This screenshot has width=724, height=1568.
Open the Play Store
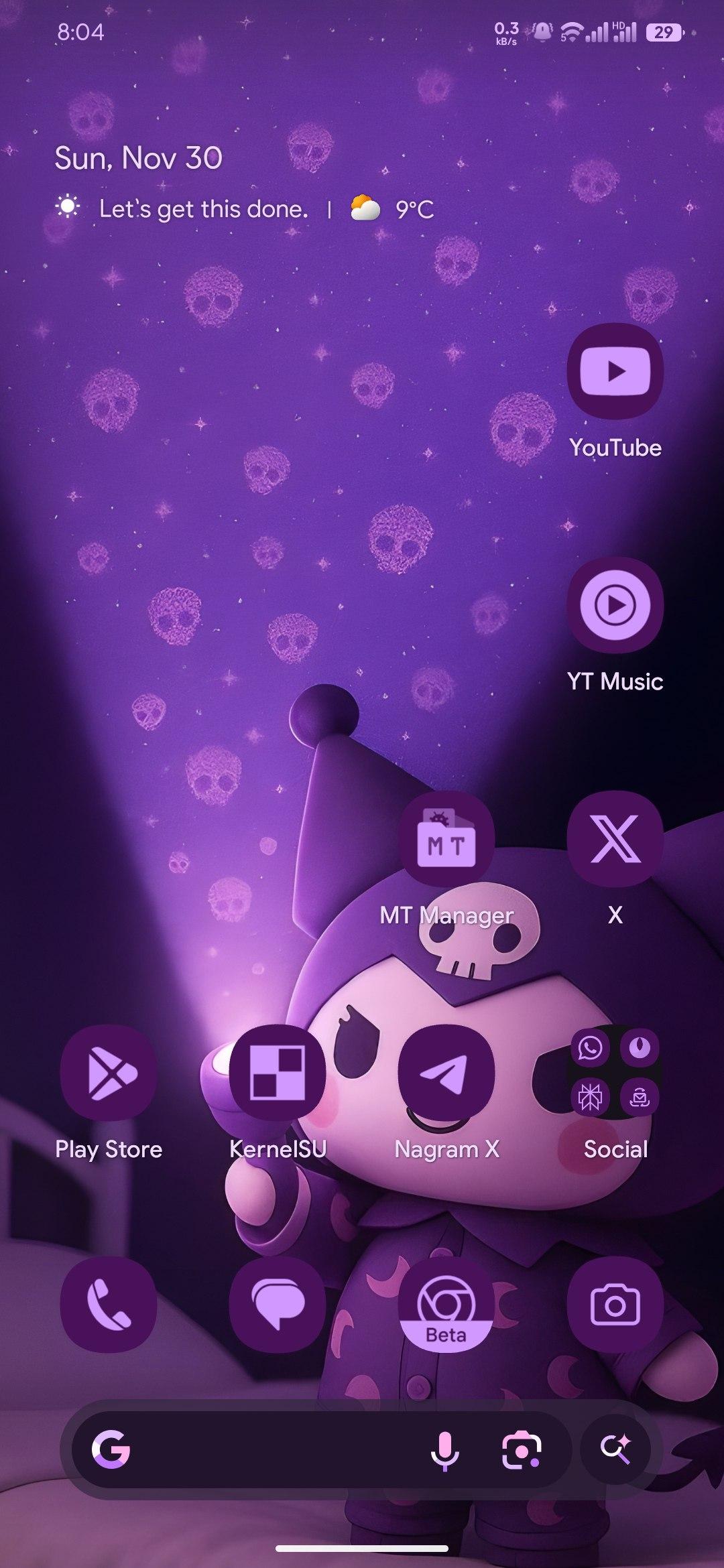109,1072
